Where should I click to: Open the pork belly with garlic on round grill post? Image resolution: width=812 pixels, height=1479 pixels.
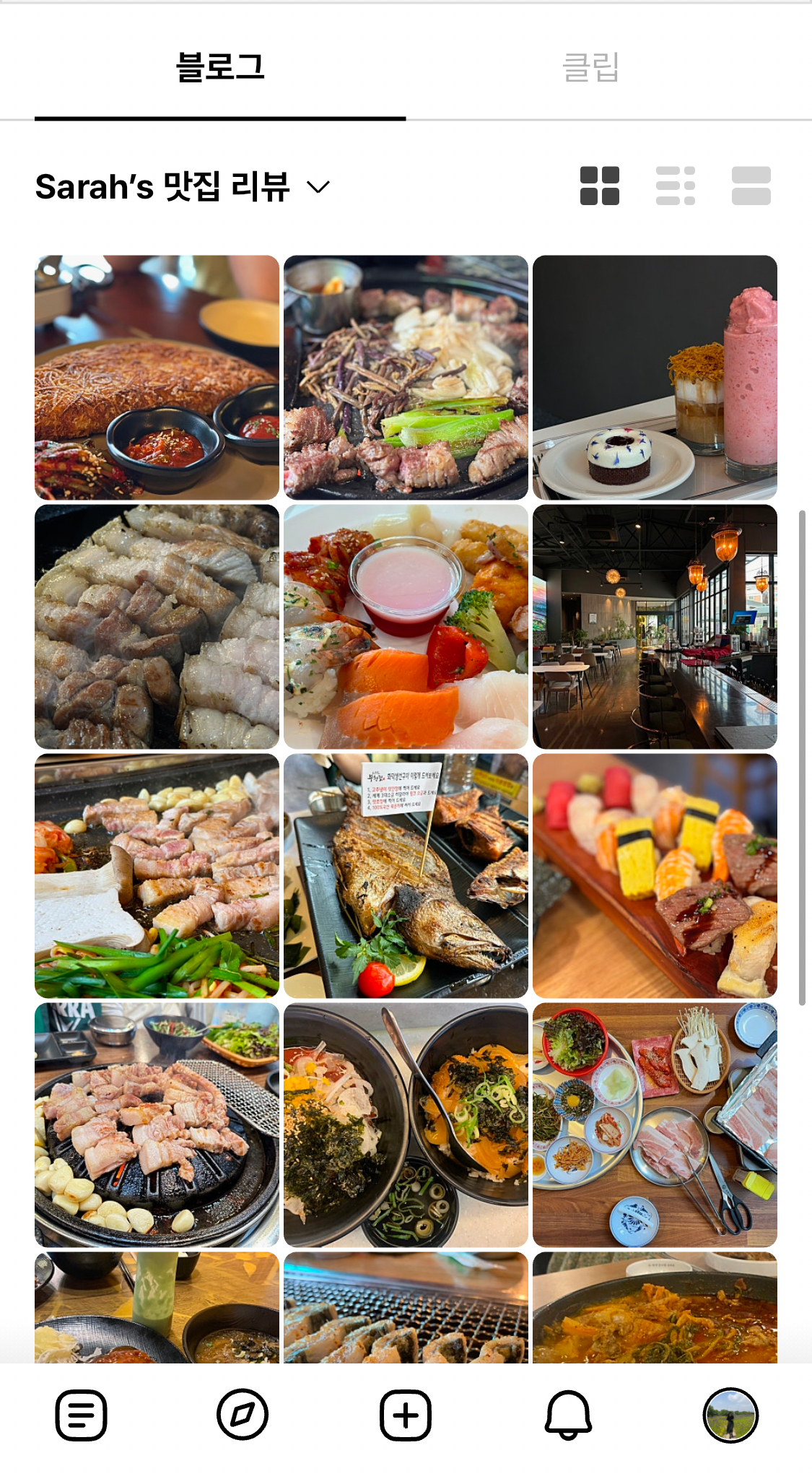coord(157,1125)
